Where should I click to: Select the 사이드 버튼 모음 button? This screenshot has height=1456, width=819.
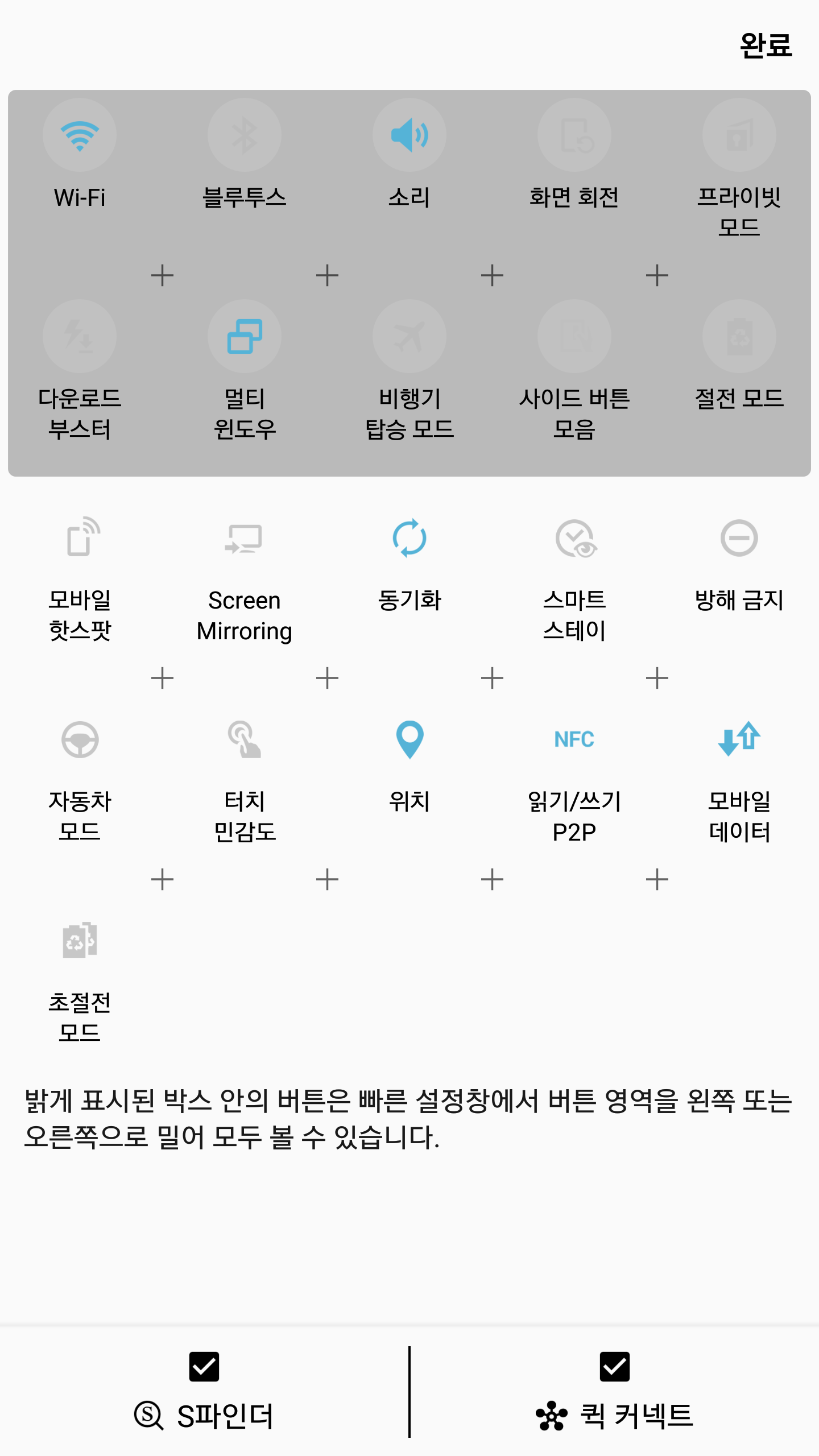[x=574, y=337]
